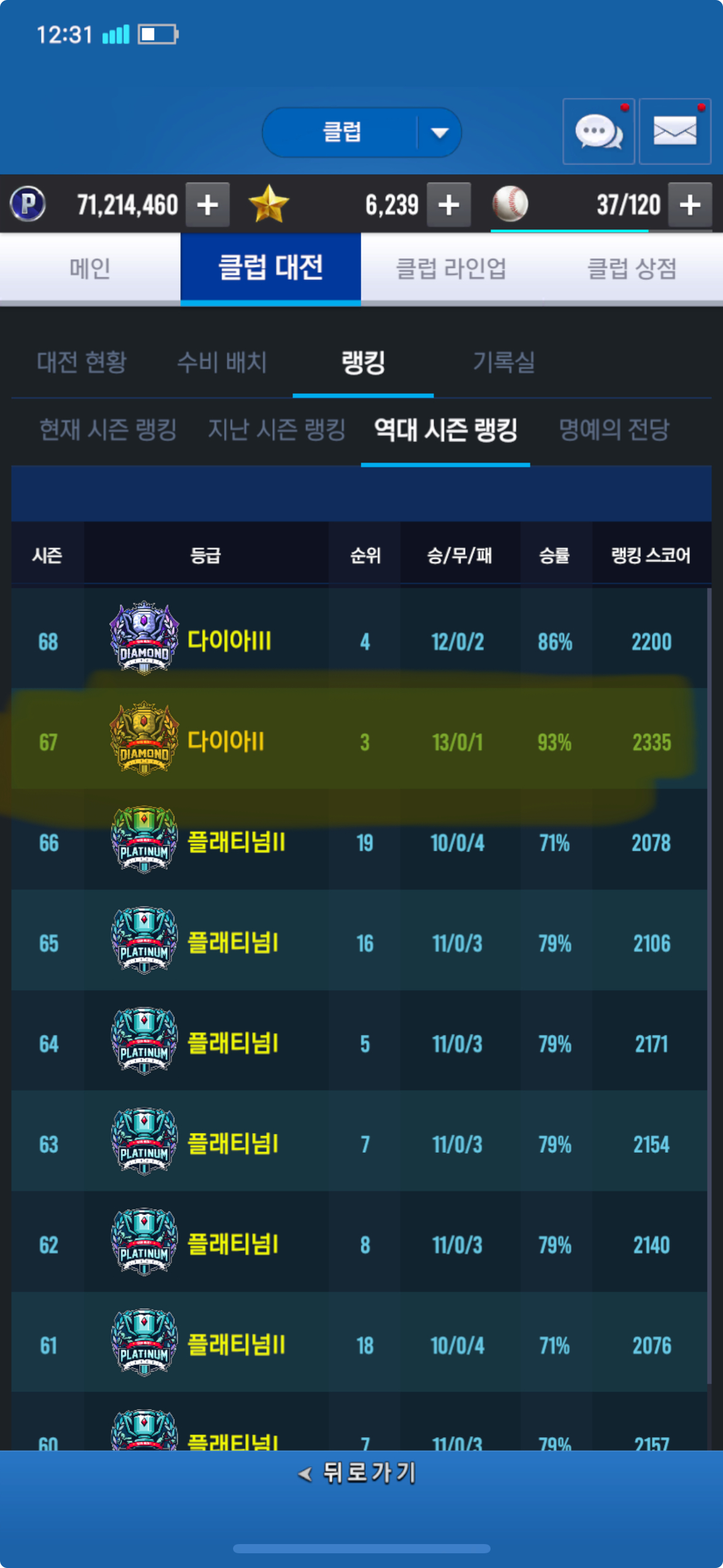Select the 클럽 대전 tab
This screenshot has height=1568, width=723.
click(270, 268)
